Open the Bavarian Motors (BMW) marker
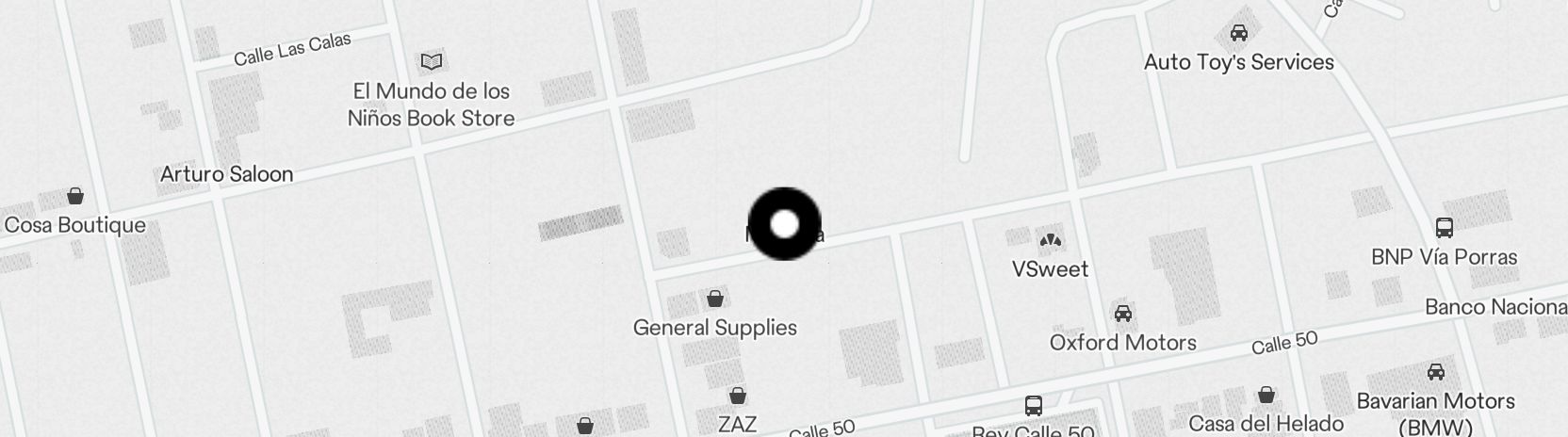 click(x=1435, y=372)
